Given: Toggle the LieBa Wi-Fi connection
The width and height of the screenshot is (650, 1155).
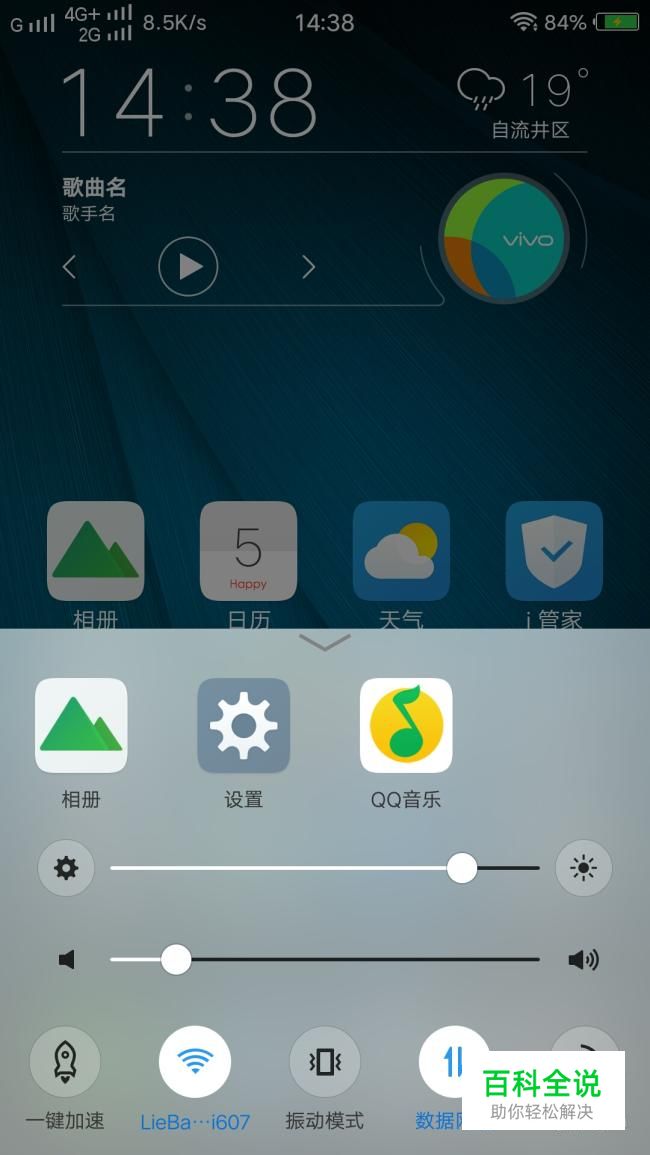Looking at the screenshot, I should pos(195,1062).
